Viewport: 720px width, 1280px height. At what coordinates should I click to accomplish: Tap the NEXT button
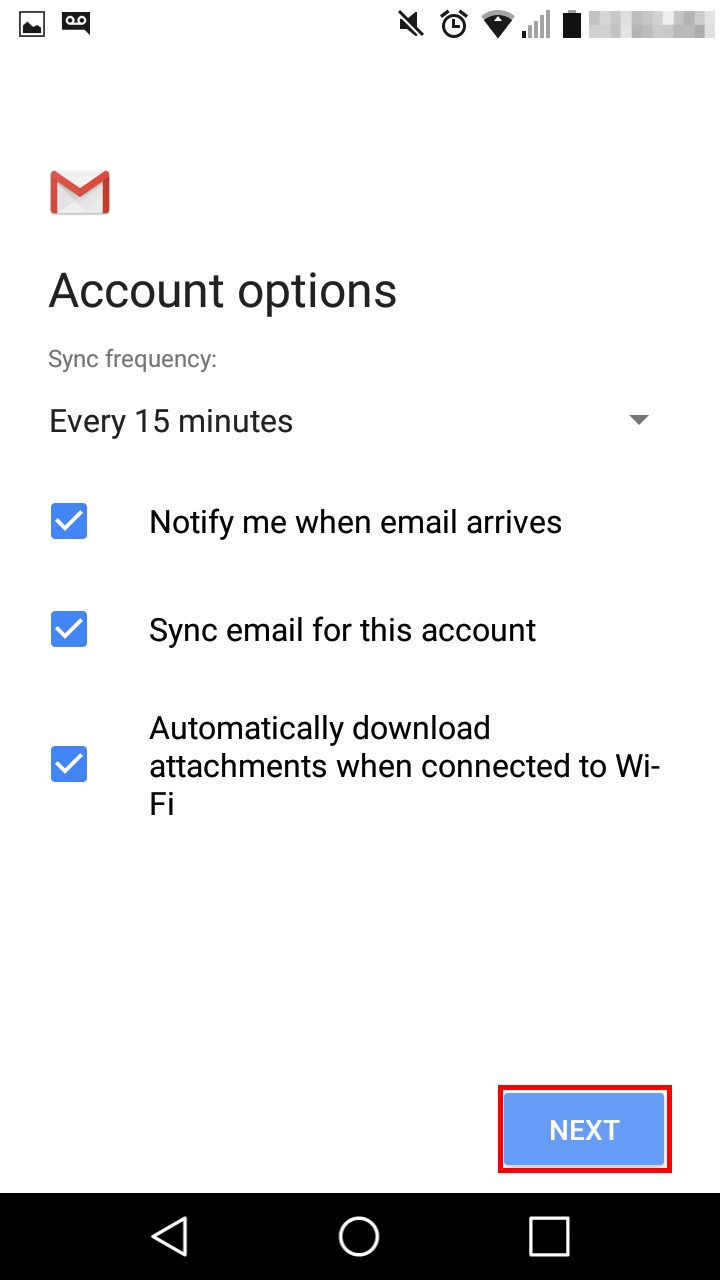pos(584,1130)
